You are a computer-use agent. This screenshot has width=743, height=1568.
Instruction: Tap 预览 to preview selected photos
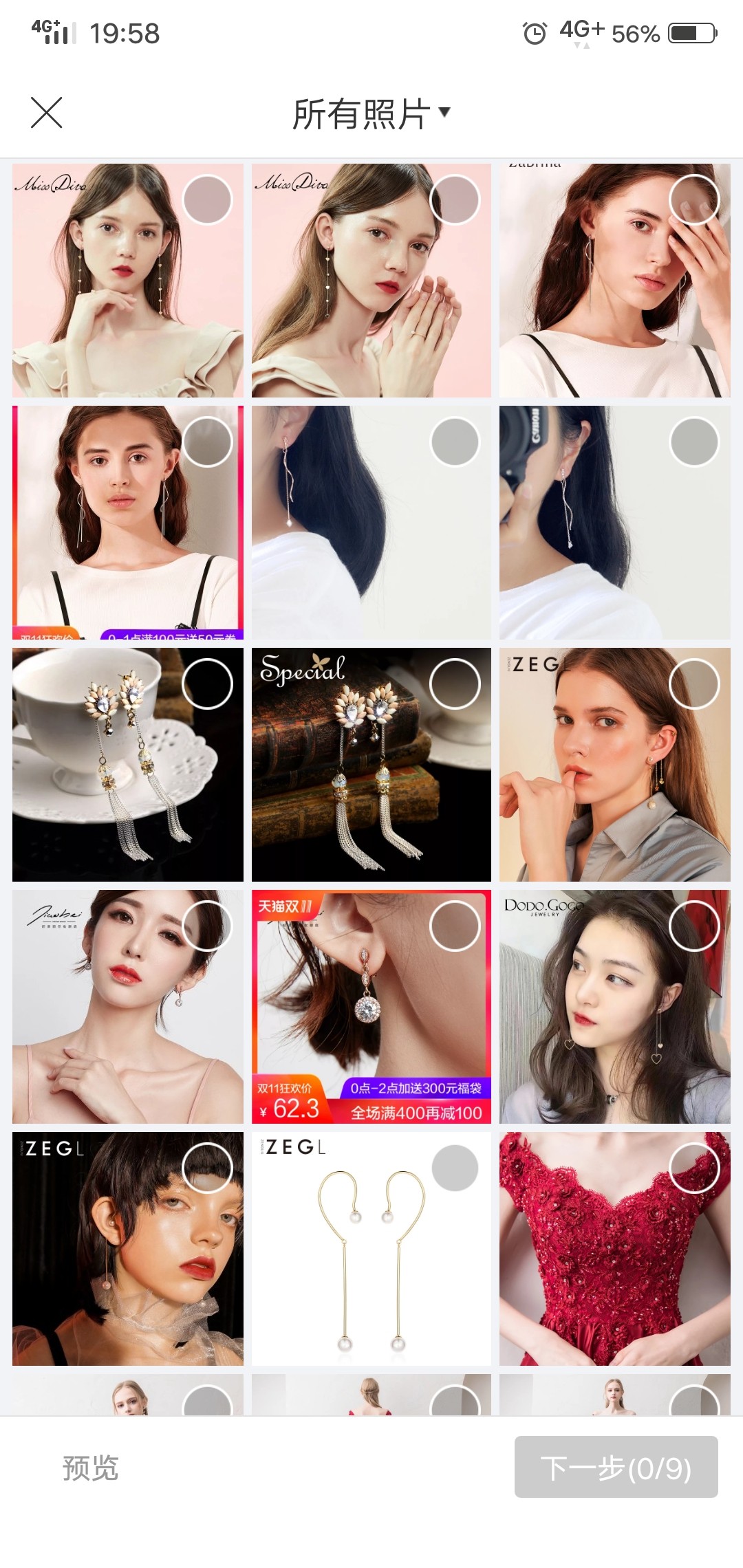point(90,1467)
